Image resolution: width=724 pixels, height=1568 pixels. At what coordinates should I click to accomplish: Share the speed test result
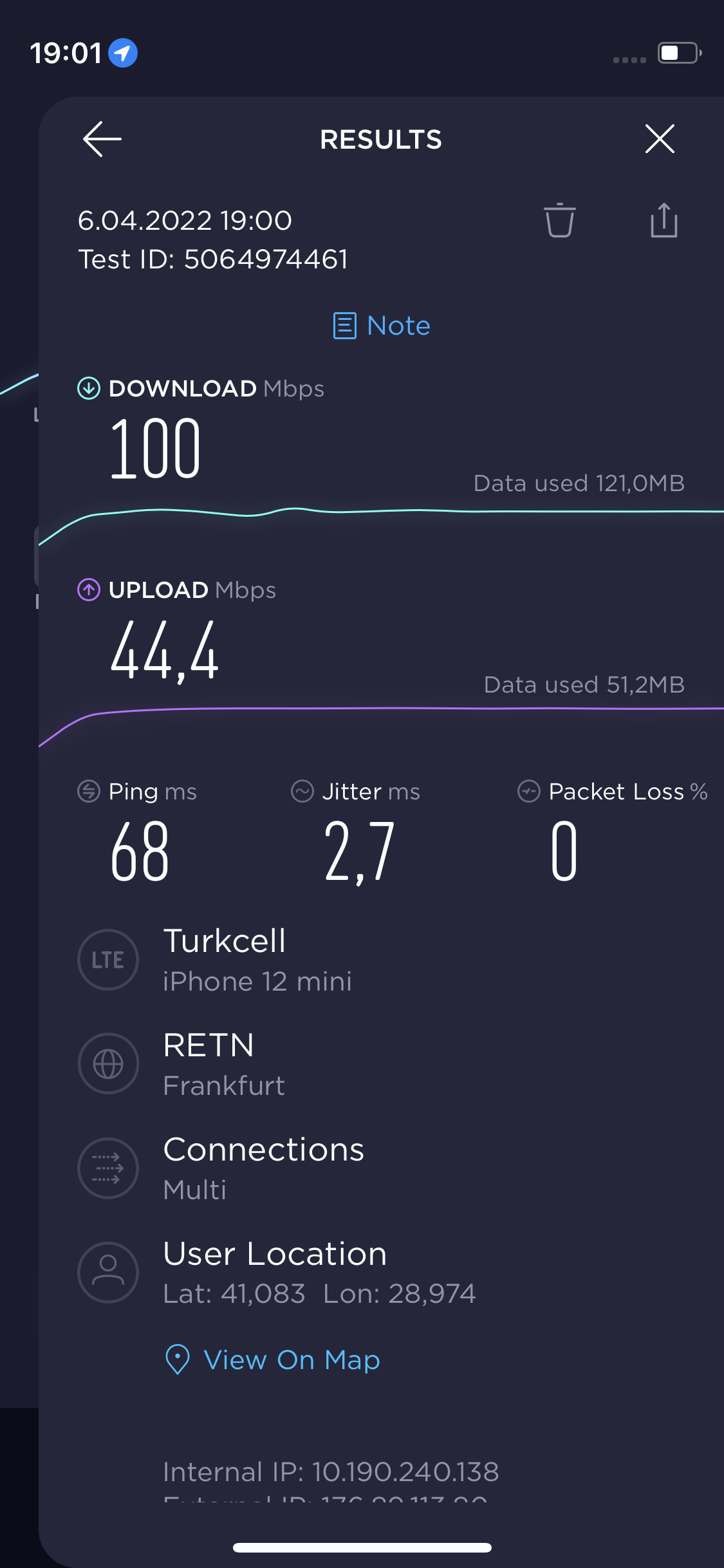pos(664,220)
